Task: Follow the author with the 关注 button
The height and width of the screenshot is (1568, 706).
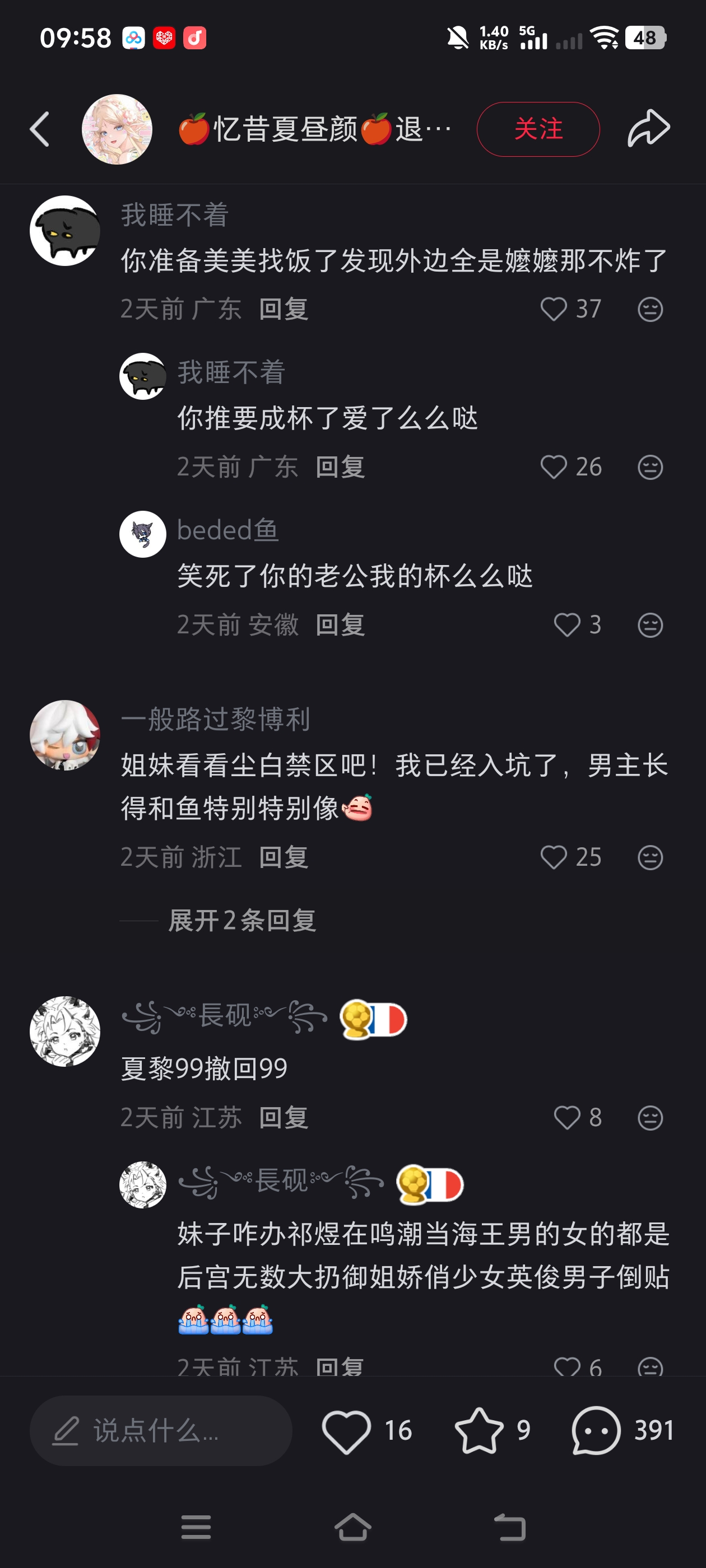Action: pyautogui.click(x=538, y=129)
